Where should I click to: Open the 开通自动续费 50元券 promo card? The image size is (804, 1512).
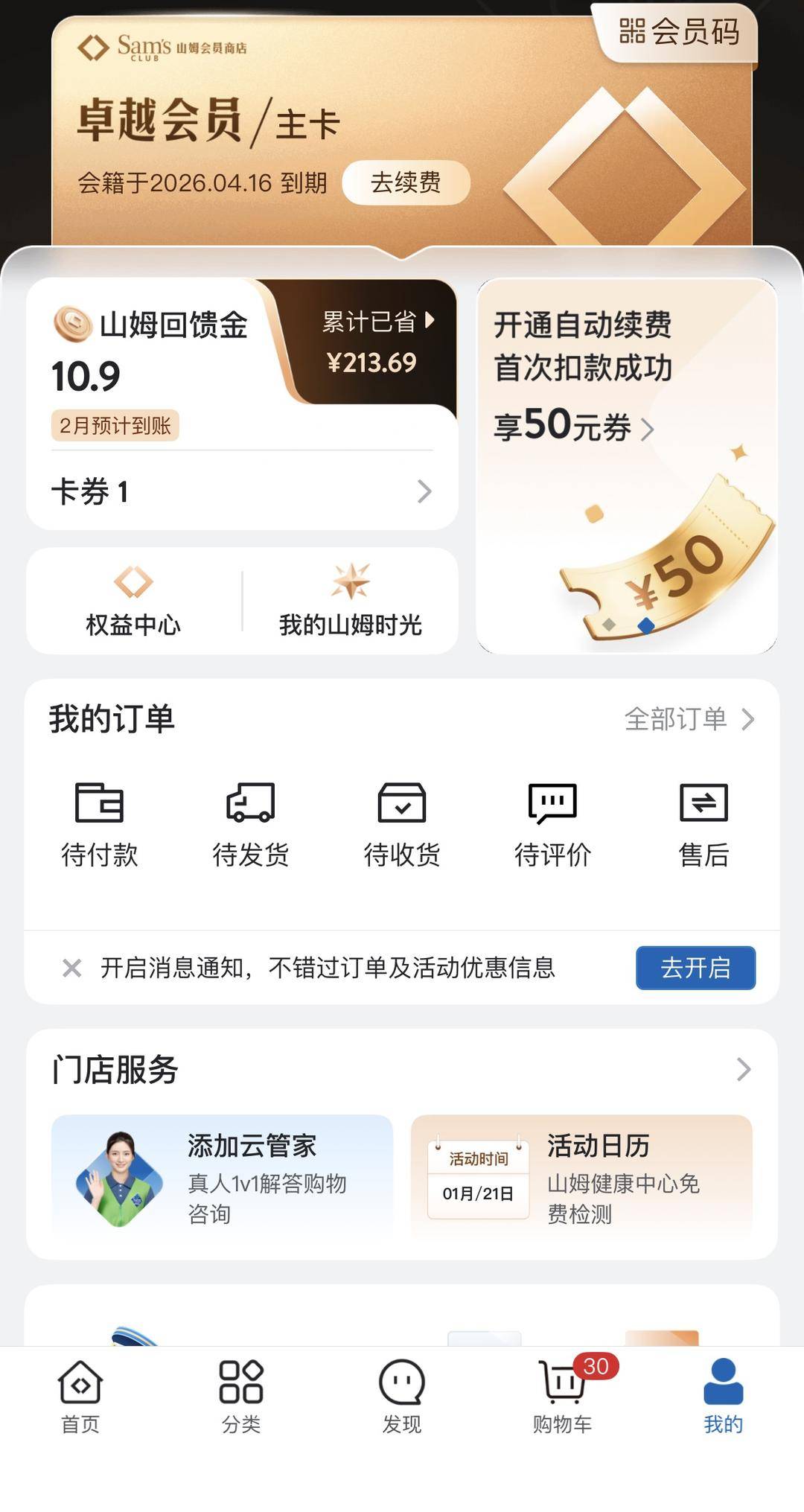point(627,466)
